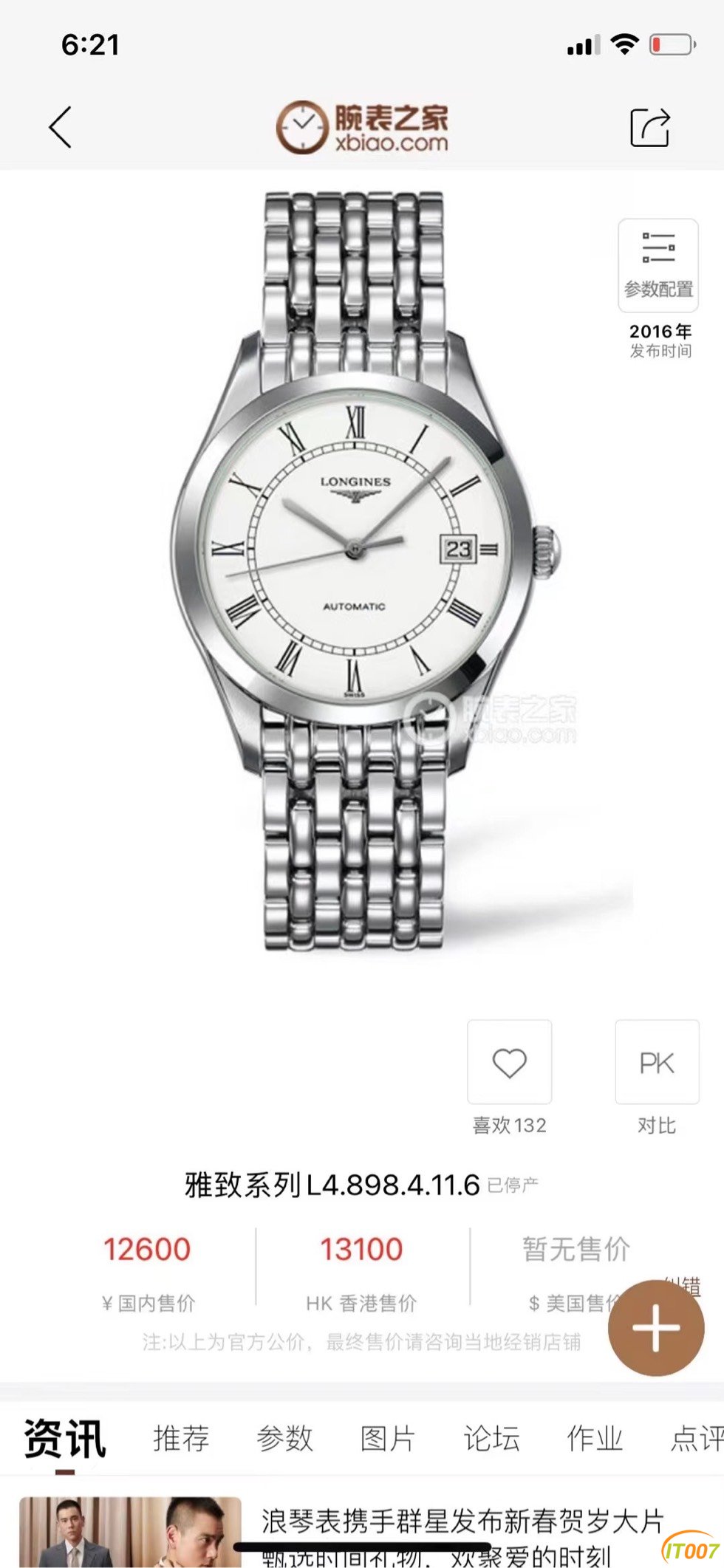Image resolution: width=724 pixels, height=1568 pixels.
Task: Add the watch to PK 对比 comparison
Action: pos(657,1062)
